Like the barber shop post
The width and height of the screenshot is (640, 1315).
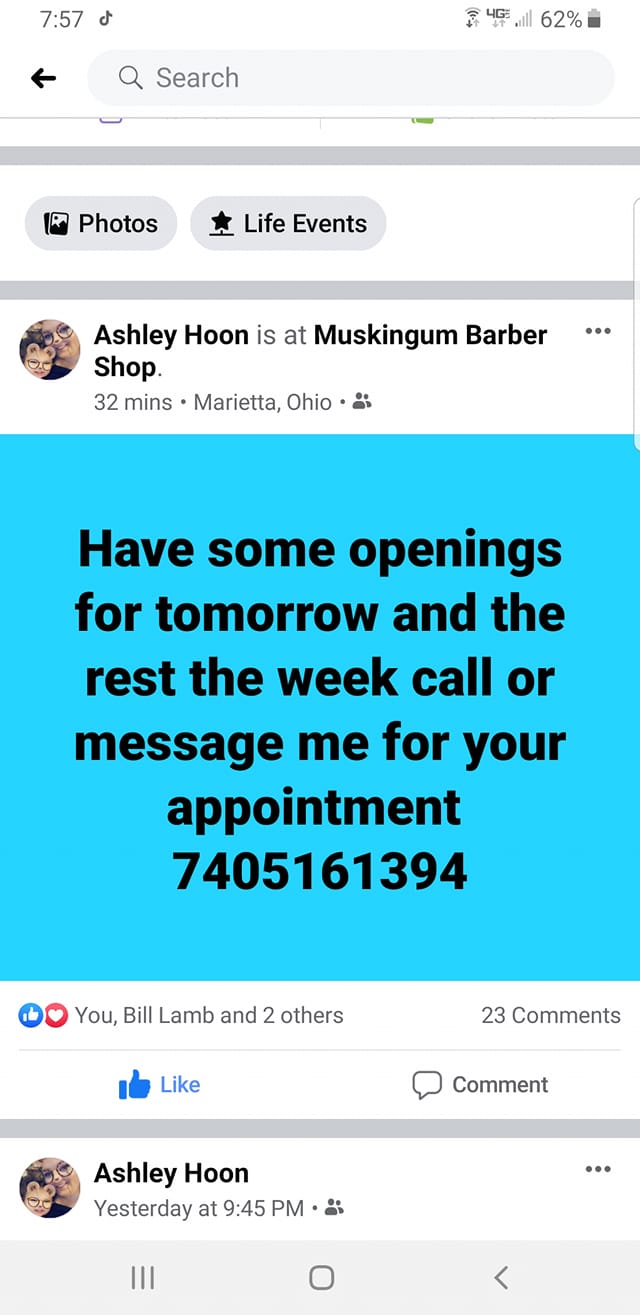[160, 1084]
